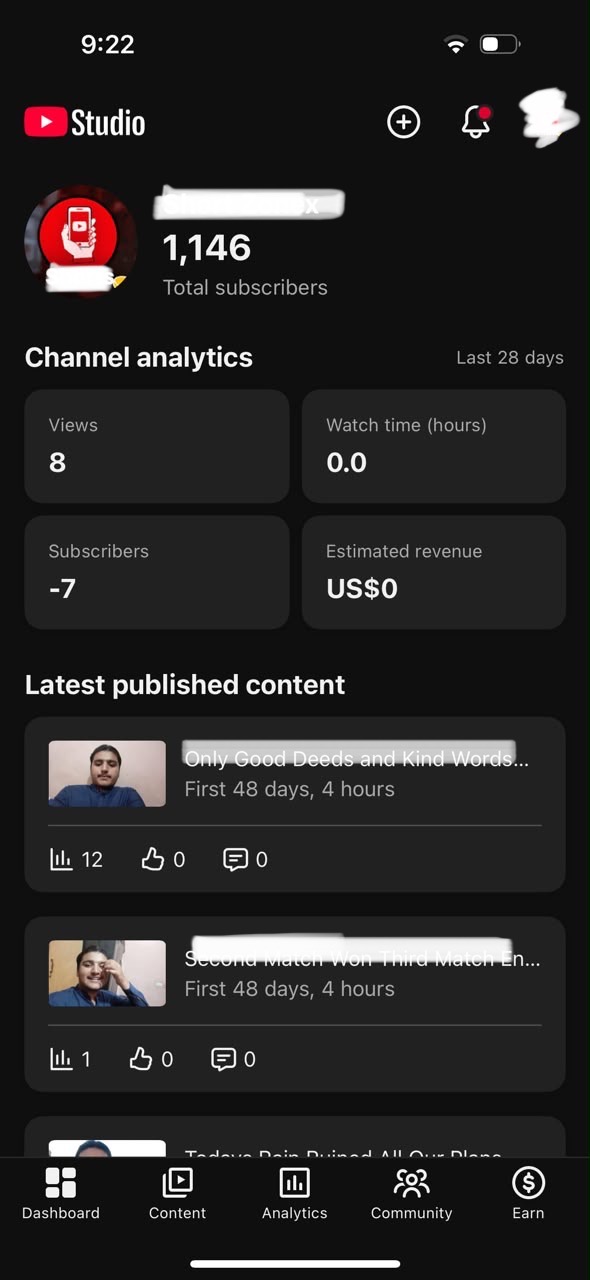Switch to the Analytics tab
The width and height of the screenshot is (590, 1280).
294,1194
